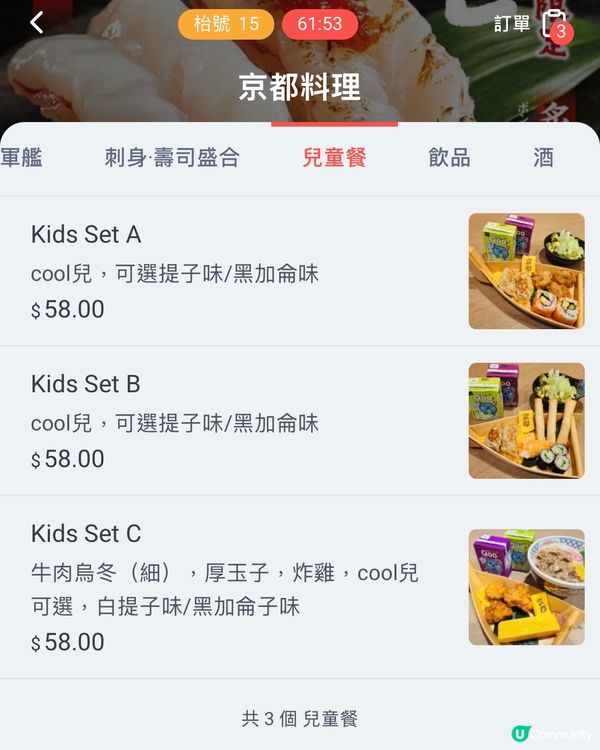This screenshot has width=600, height=750.
Task: Go back using the arrow icon
Action: point(37,23)
